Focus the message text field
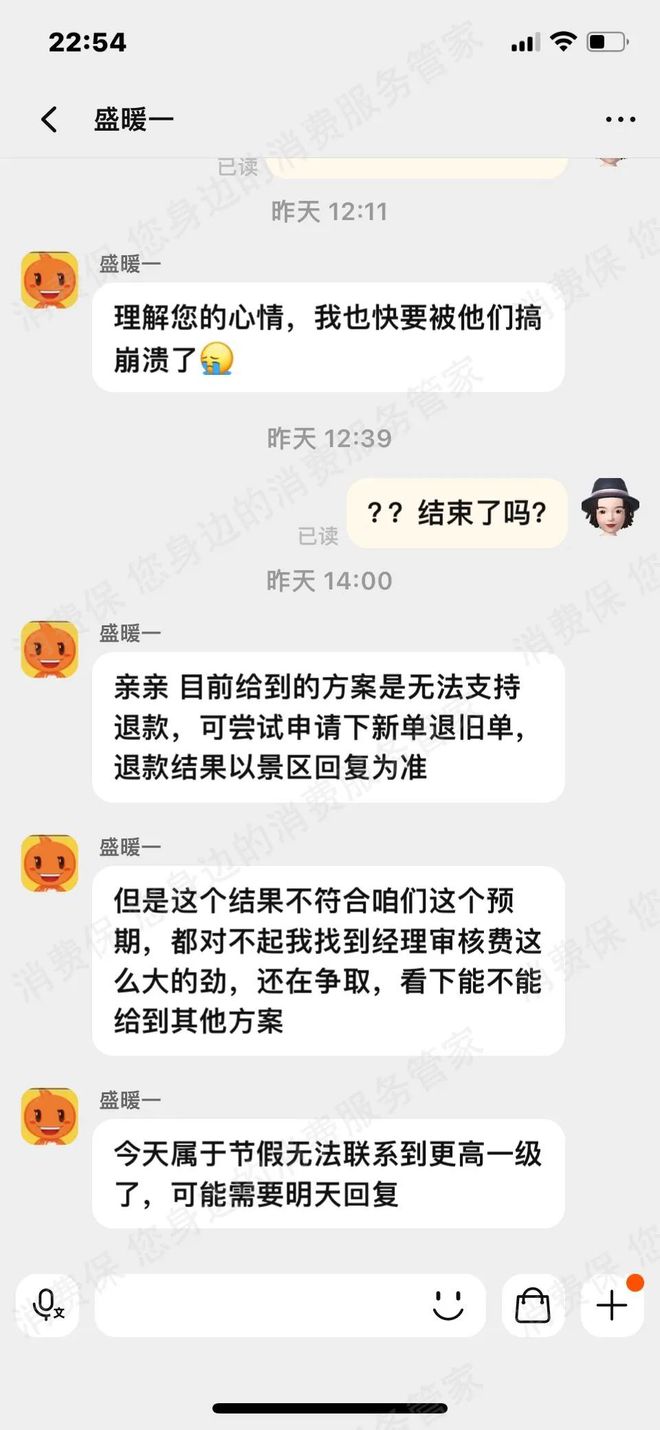 pyautogui.click(x=260, y=1305)
